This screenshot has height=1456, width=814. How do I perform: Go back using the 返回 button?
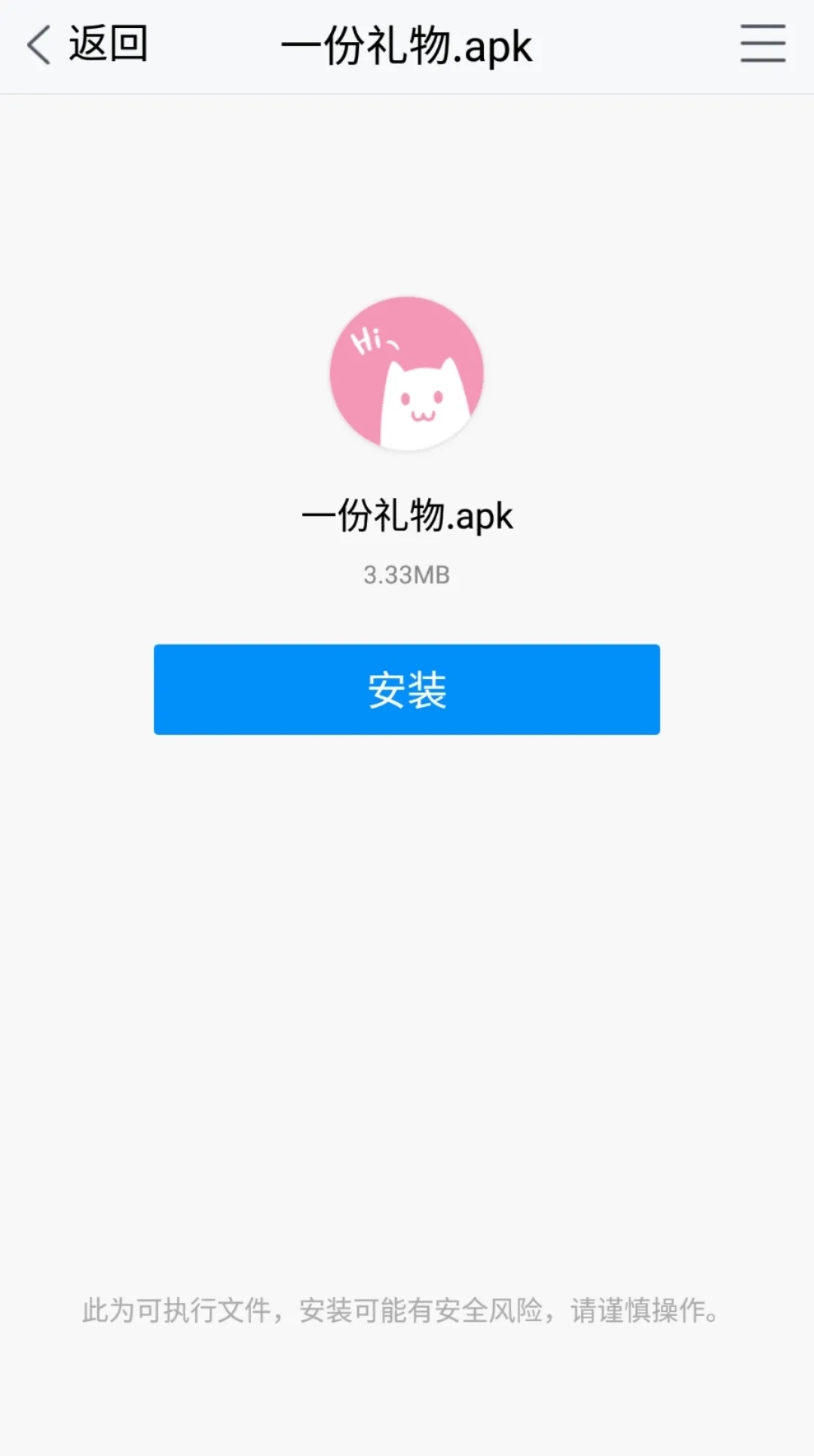coord(87,44)
